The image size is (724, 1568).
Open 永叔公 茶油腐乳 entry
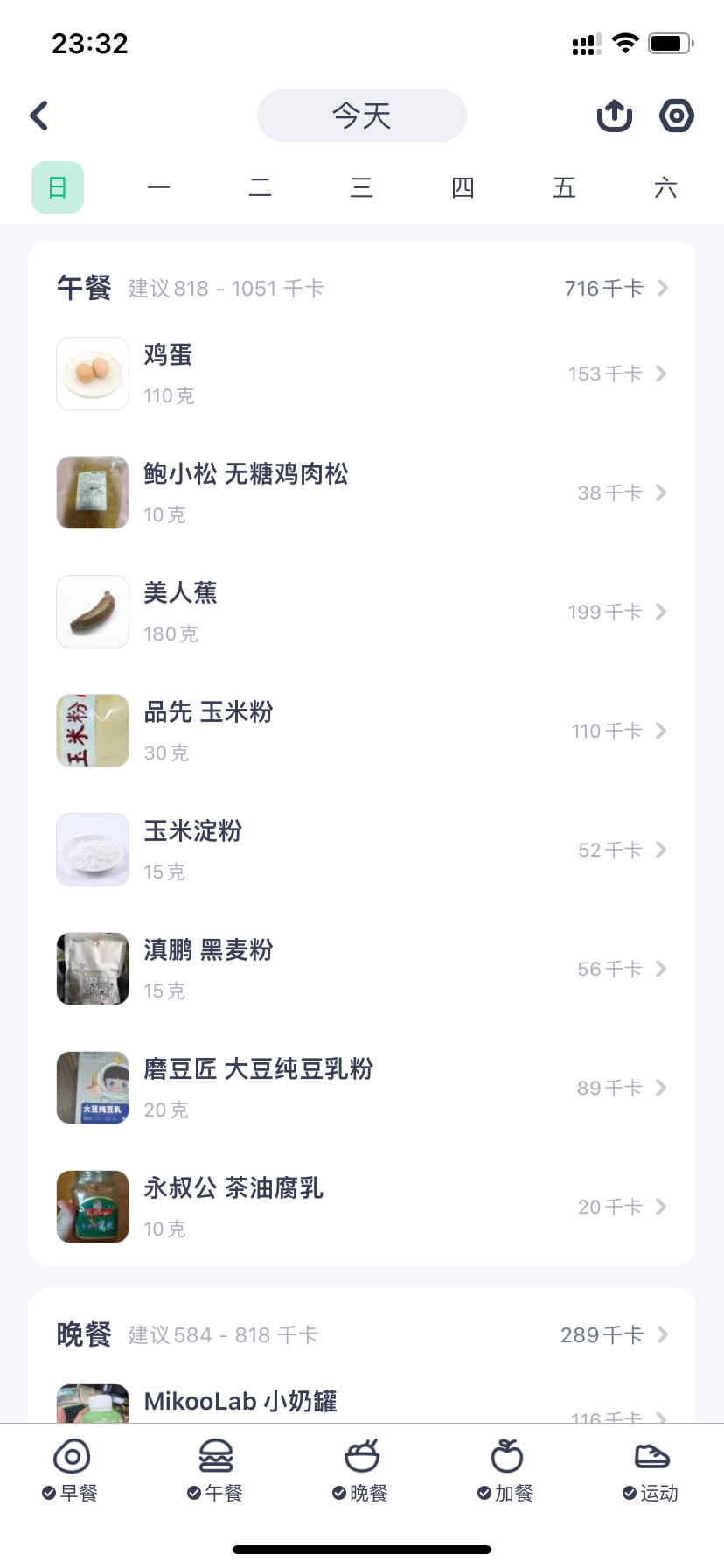[x=361, y=1207]
